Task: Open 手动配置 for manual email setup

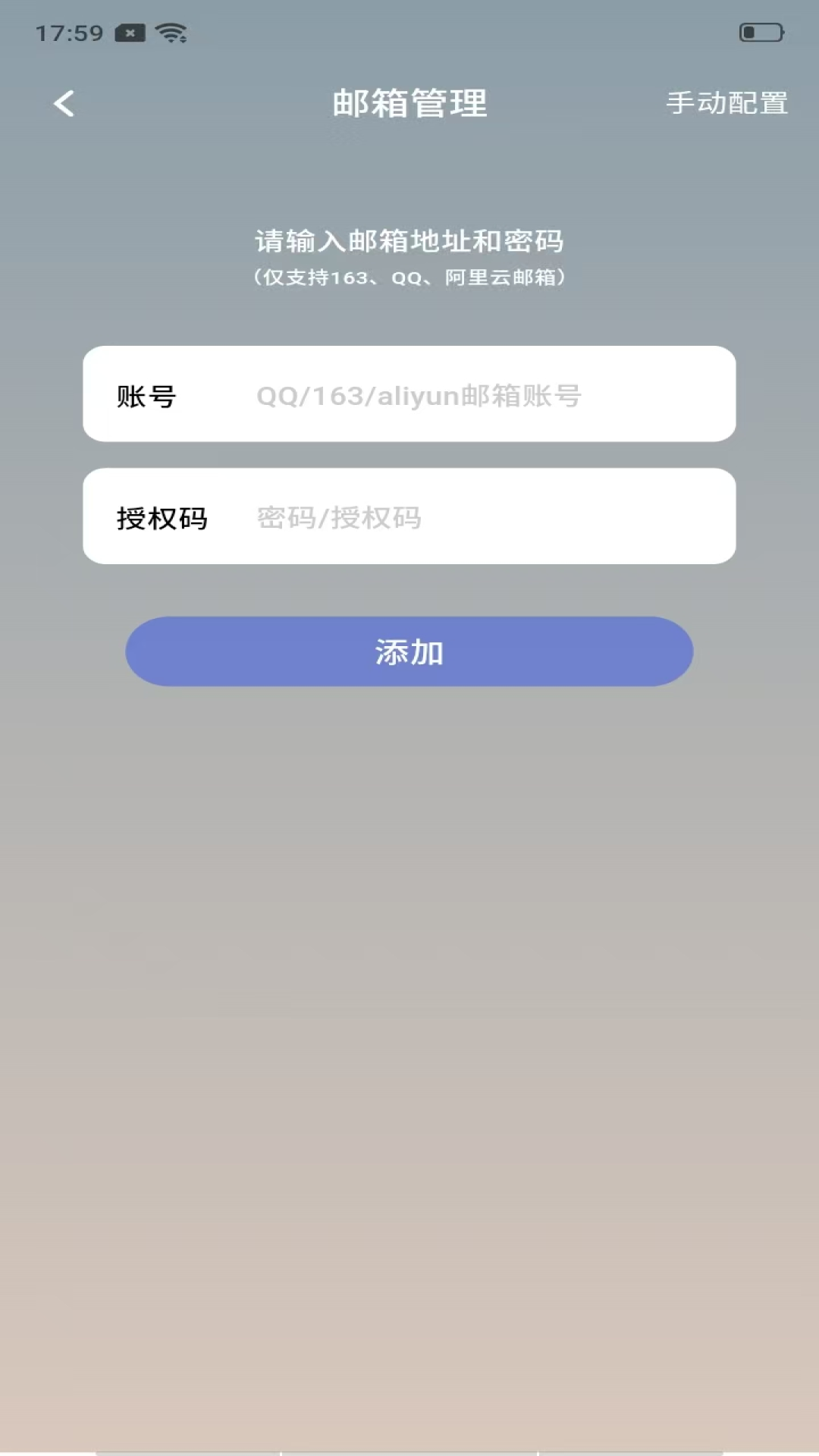Action: pos(726,105)
